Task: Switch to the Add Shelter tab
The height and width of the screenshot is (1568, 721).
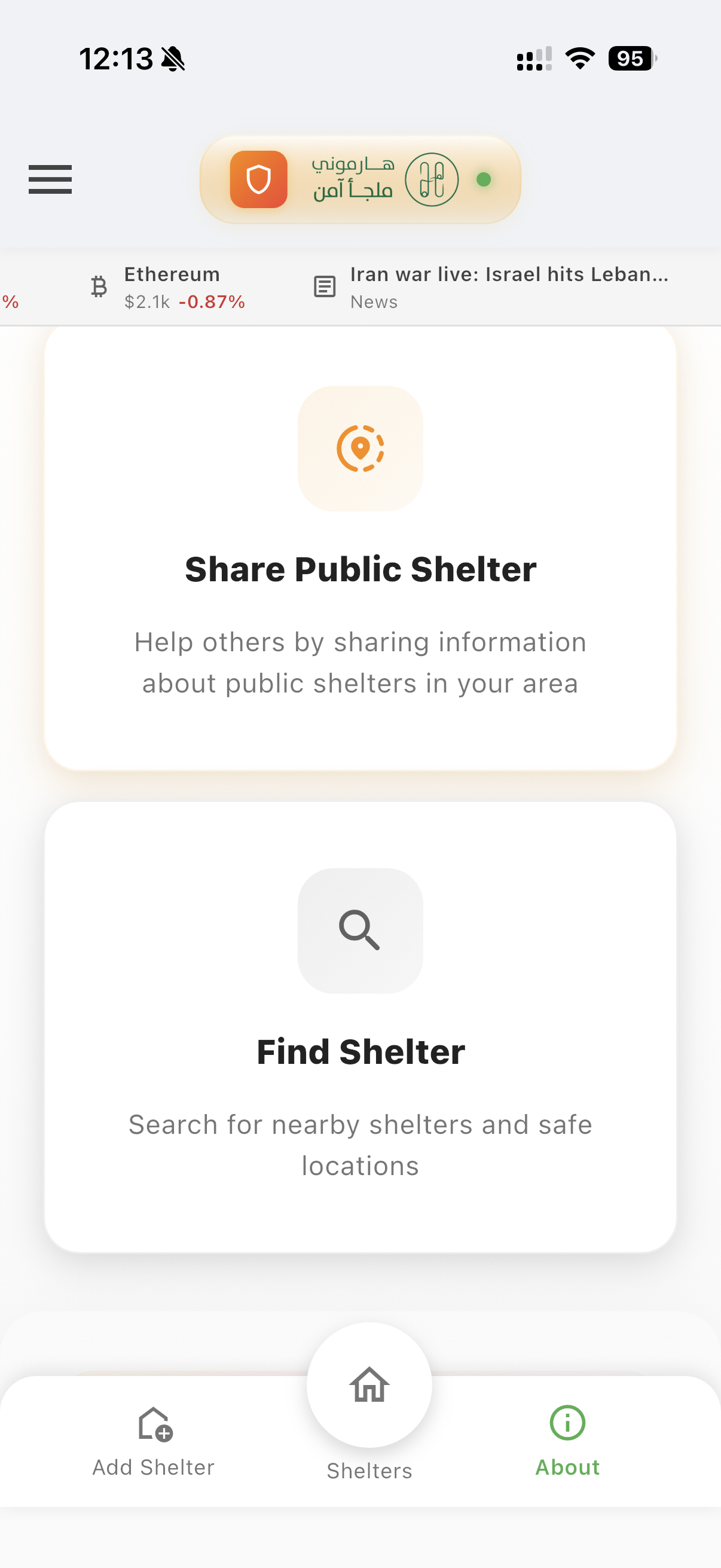Action: (153, 1440)
